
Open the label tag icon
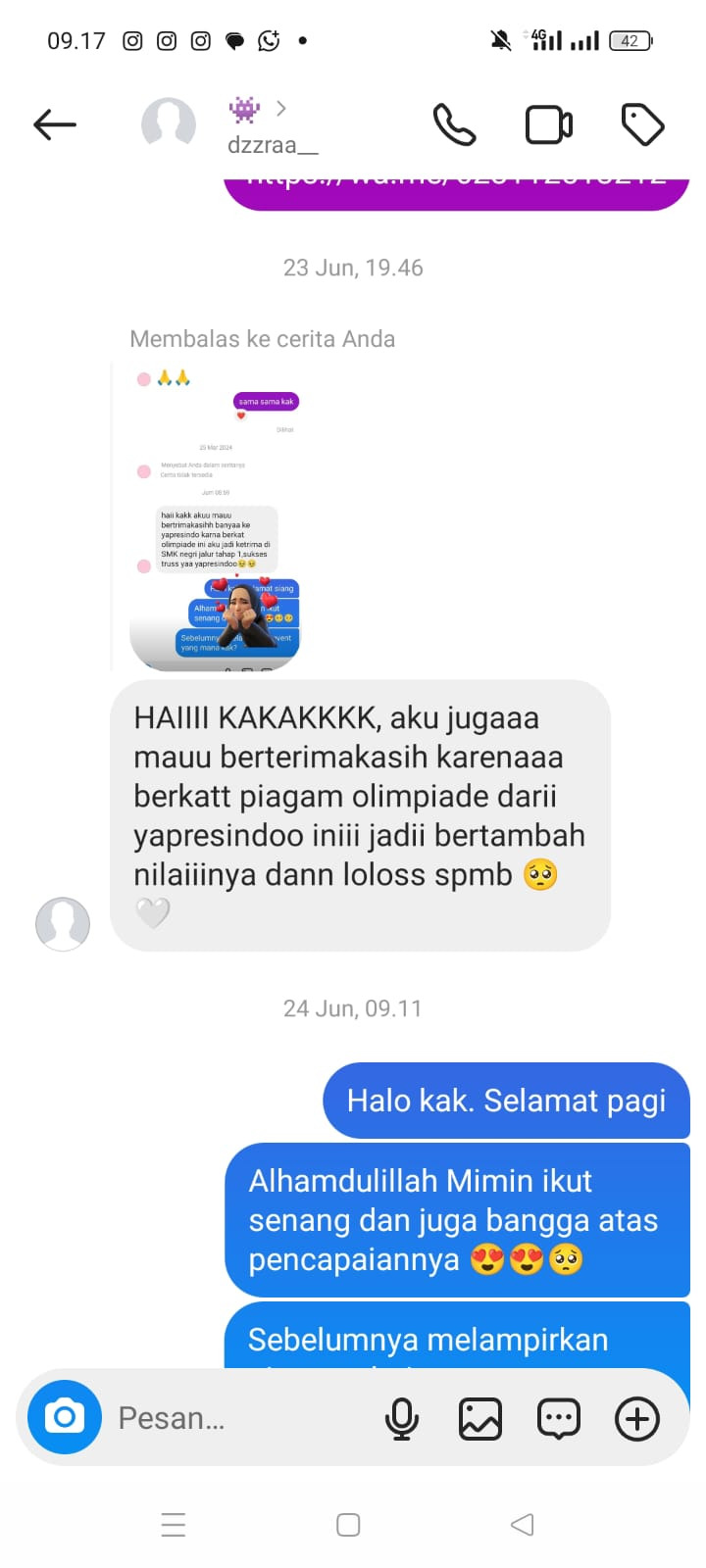click(643, 124)
